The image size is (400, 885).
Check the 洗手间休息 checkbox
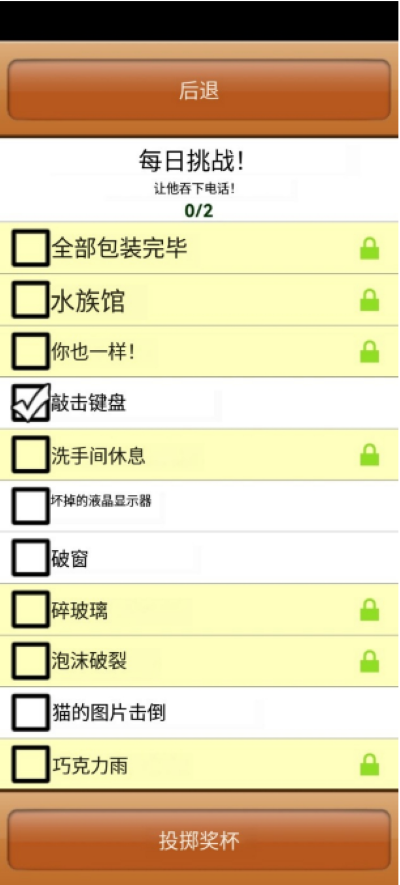pyautogui.click(x=30, y=455)
